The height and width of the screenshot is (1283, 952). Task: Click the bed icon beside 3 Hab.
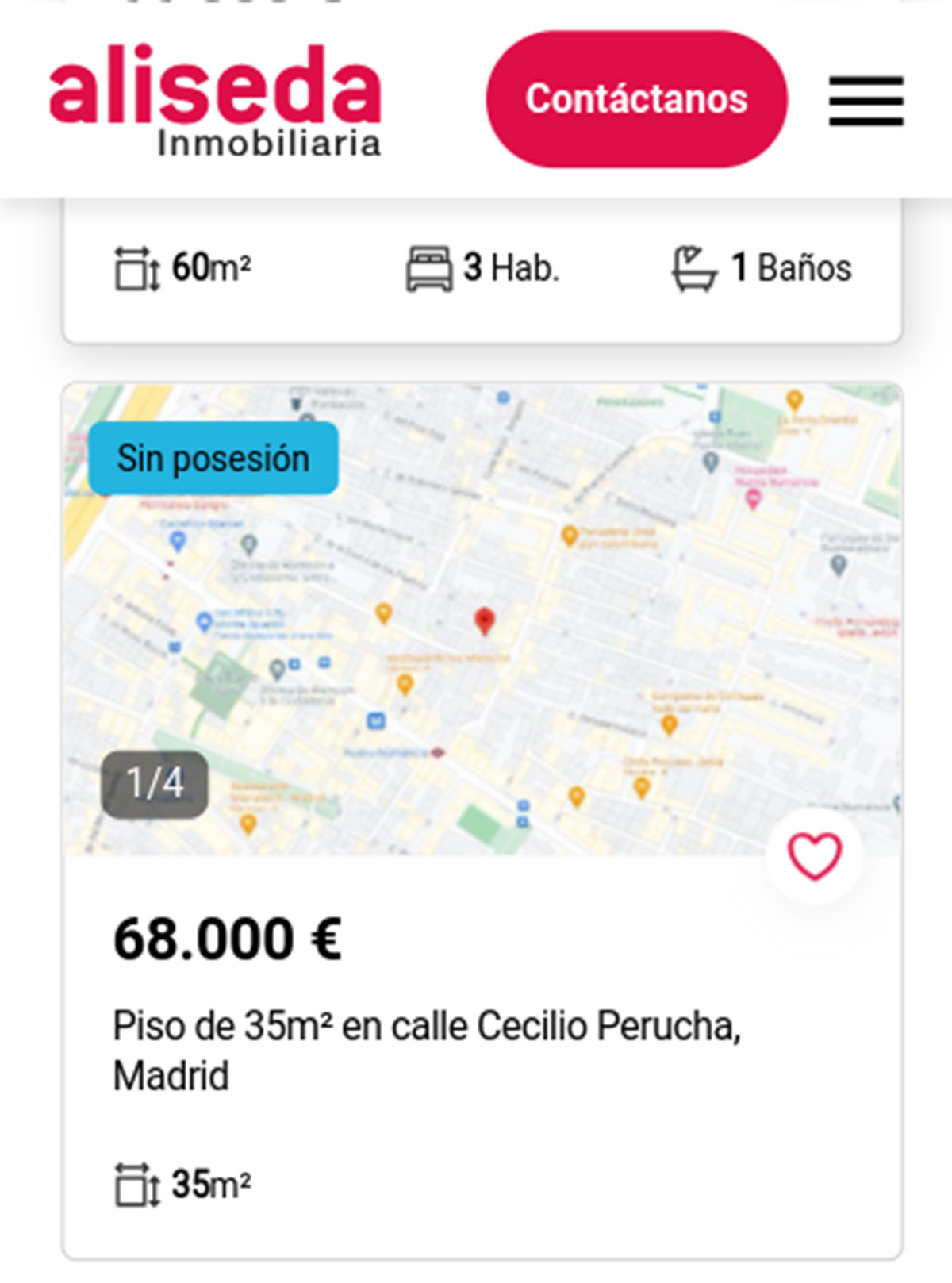click(x=428, y=268)
